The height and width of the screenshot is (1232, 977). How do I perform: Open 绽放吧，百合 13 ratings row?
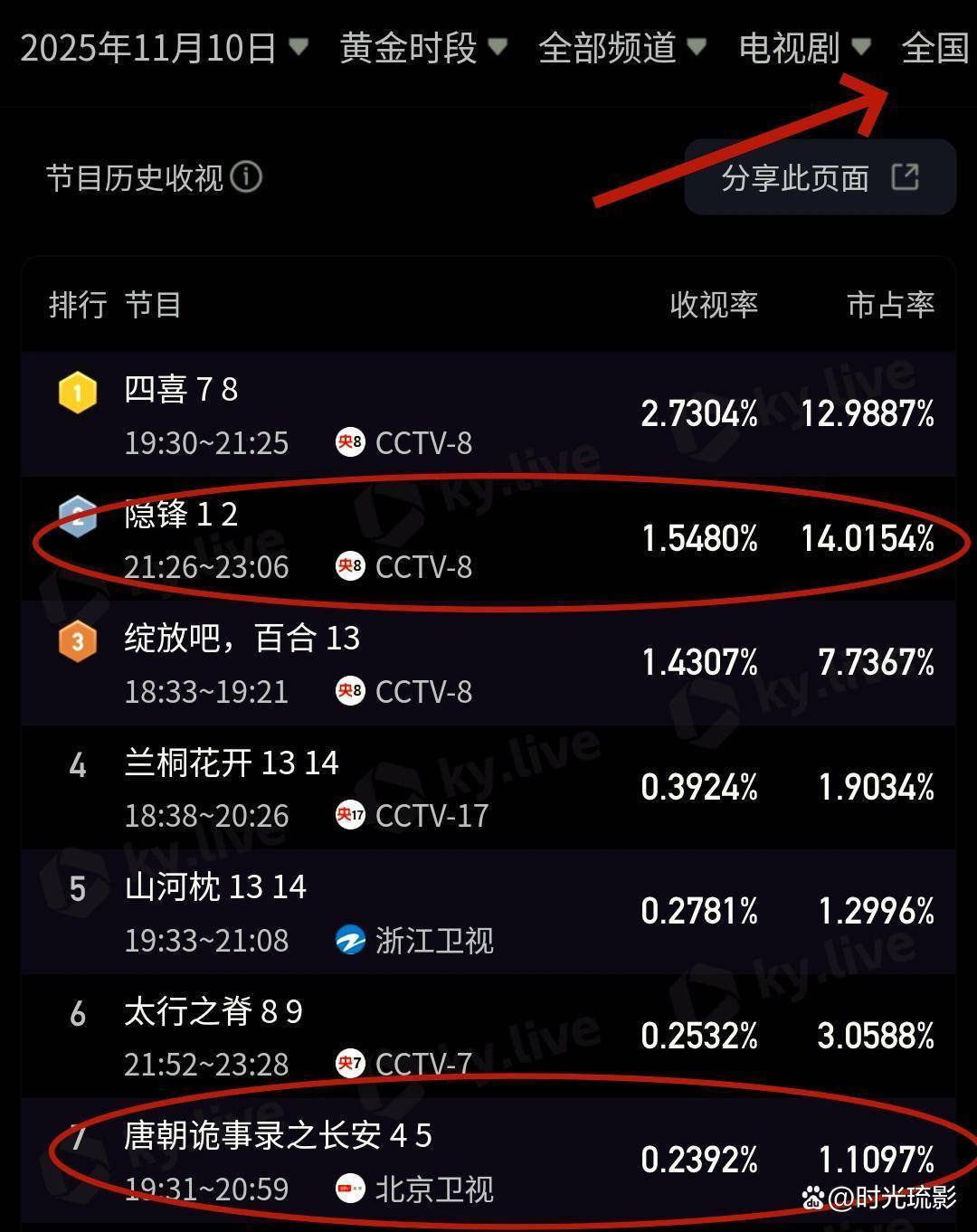click(x=488, y=663)
